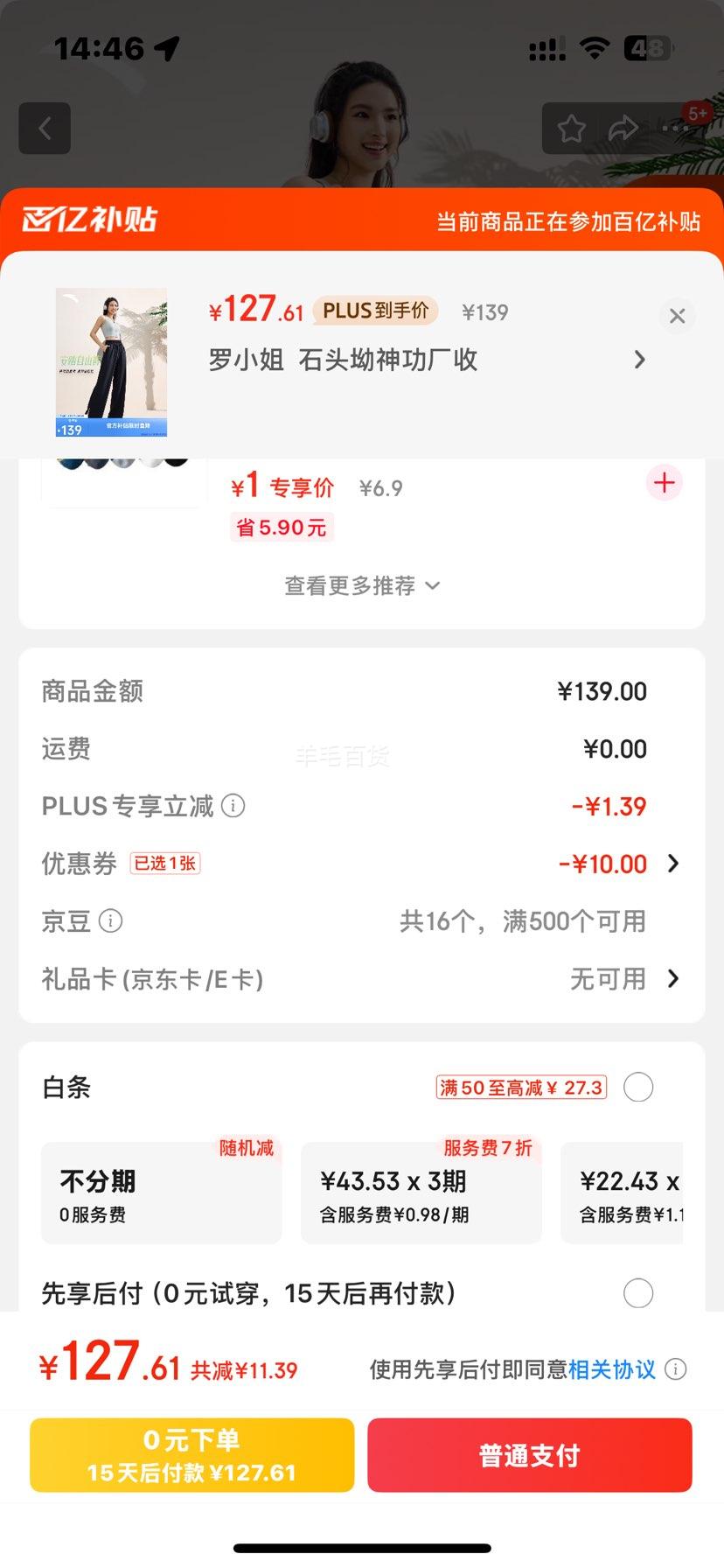Tap 普通支付 to pay normally
This screenshot has width=724, height=1568.
[x=529, y=1454]
